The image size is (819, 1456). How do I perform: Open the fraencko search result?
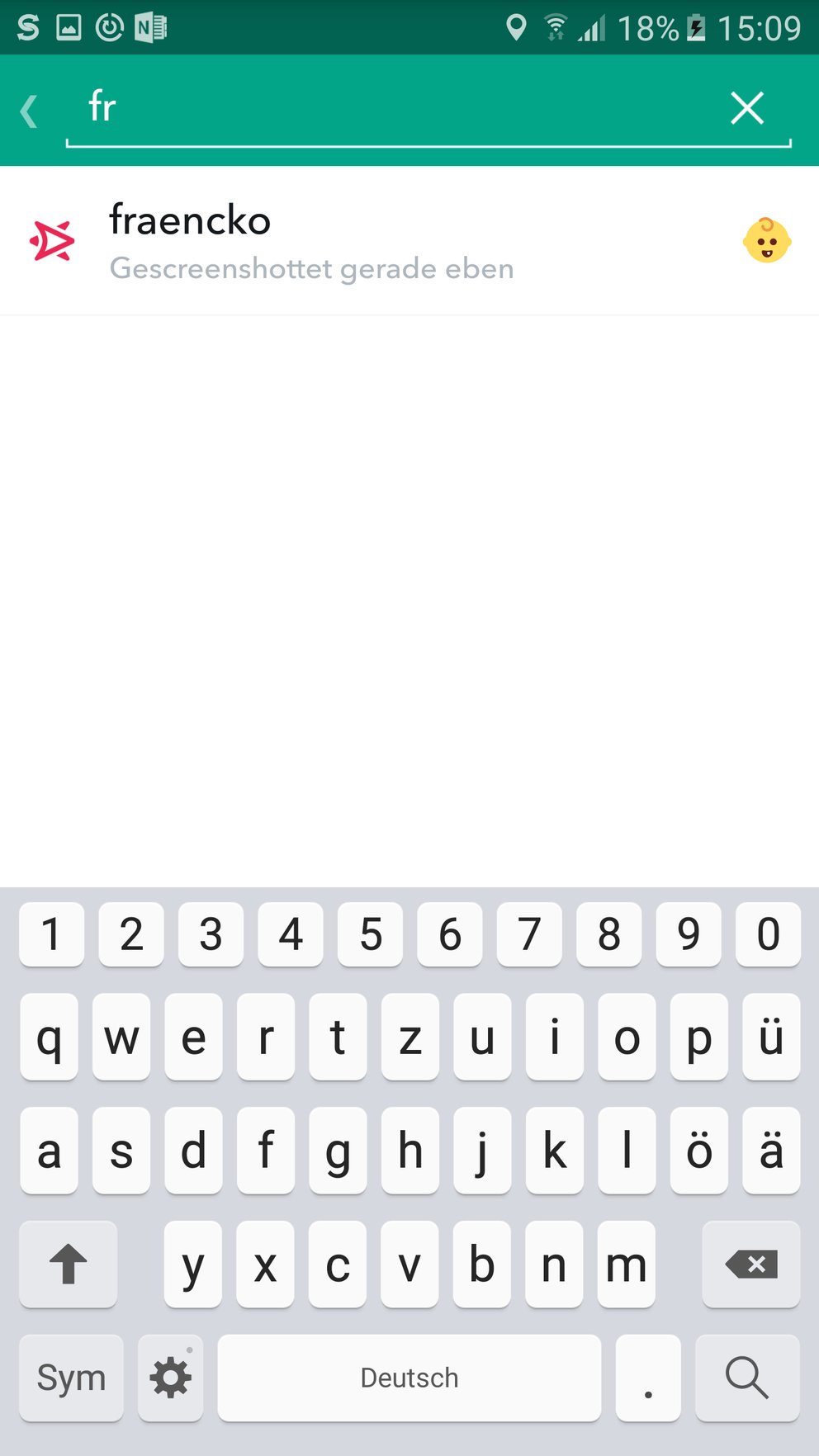pyautogui.click(x=409, y=240)
